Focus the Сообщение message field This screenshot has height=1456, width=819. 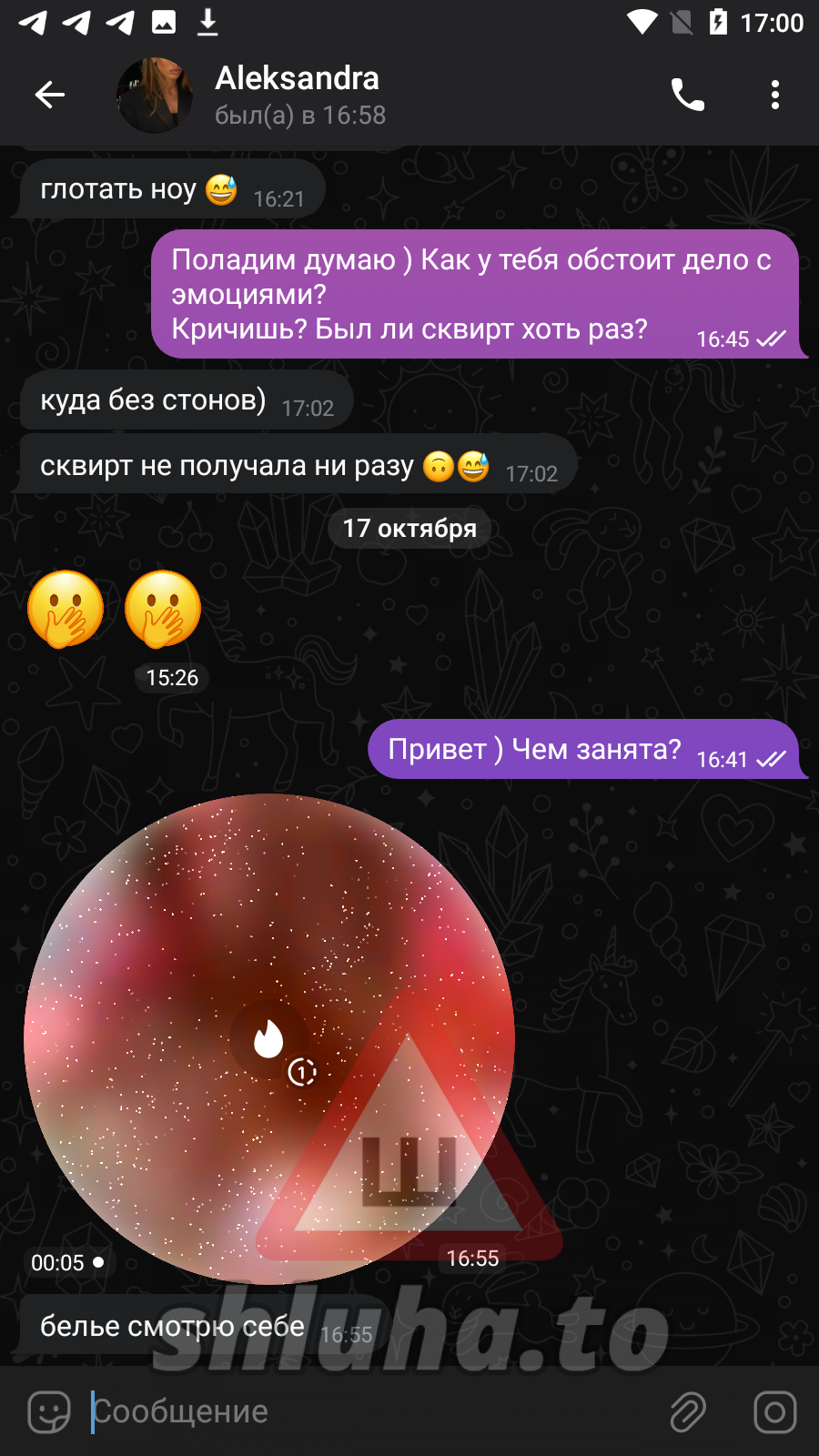[x=364, y=1412]
